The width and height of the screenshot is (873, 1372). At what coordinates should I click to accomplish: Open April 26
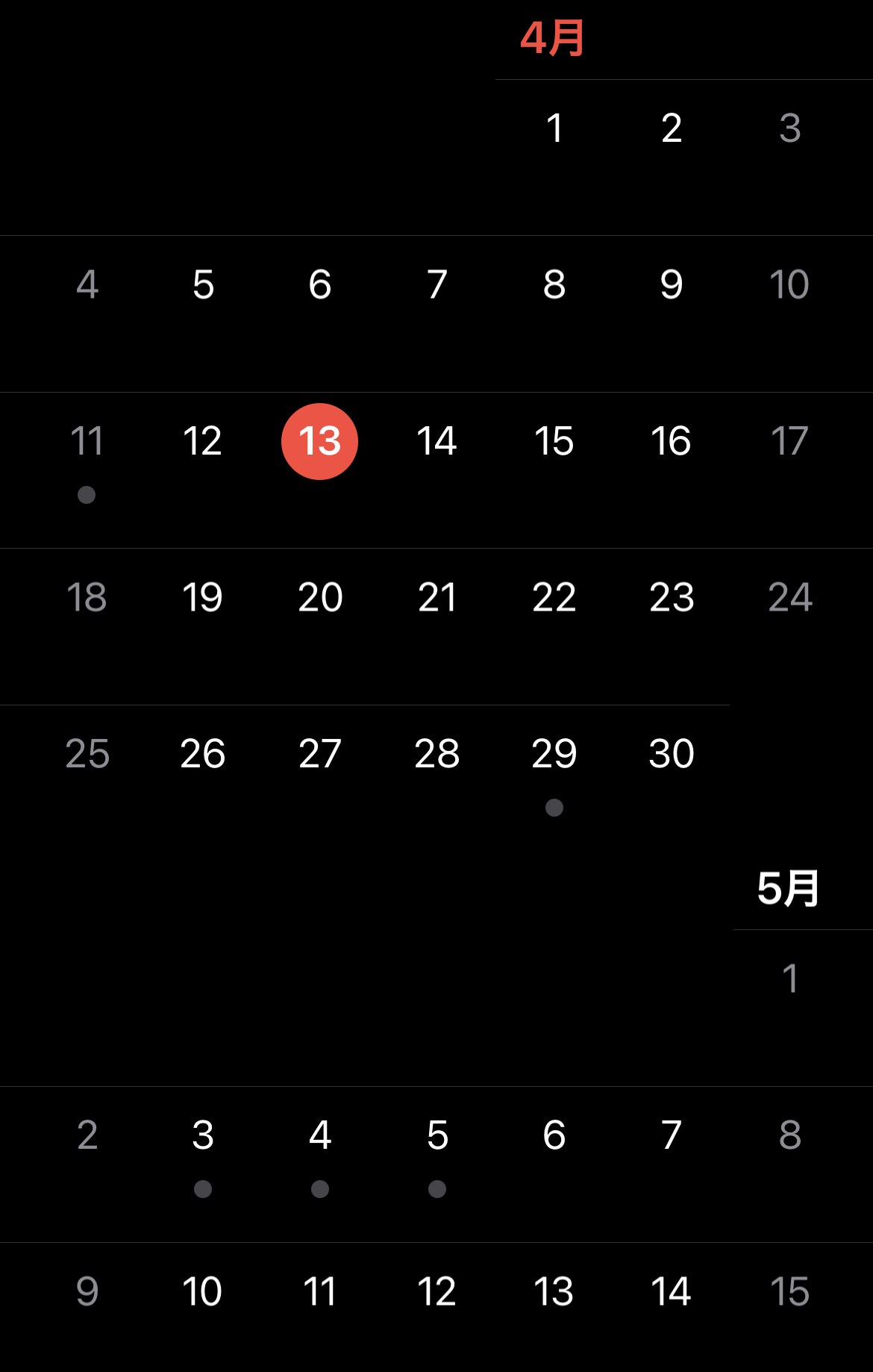202,754
